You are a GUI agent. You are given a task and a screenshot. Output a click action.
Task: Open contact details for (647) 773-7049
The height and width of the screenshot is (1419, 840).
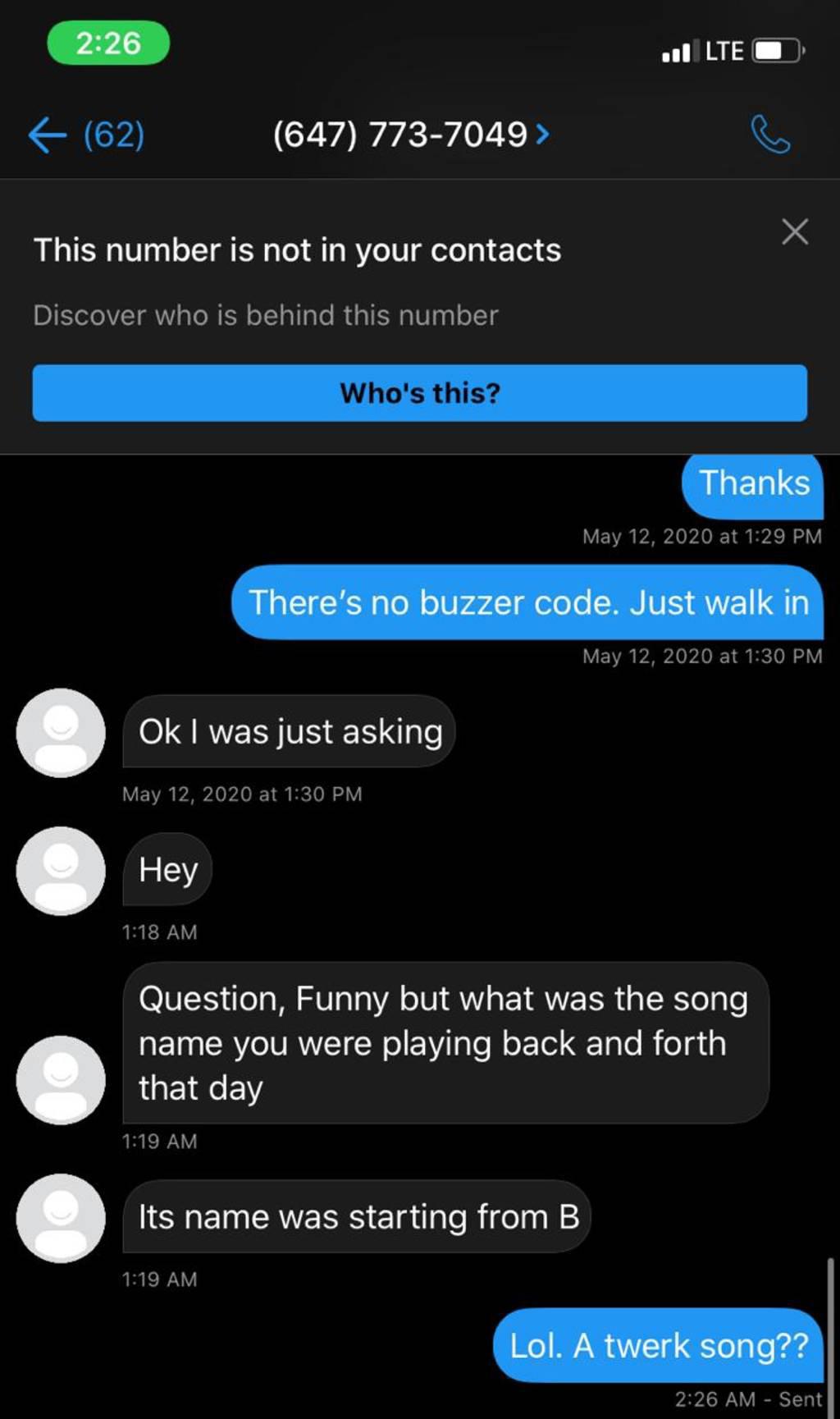pyautogui.click(x=410, y=135)
